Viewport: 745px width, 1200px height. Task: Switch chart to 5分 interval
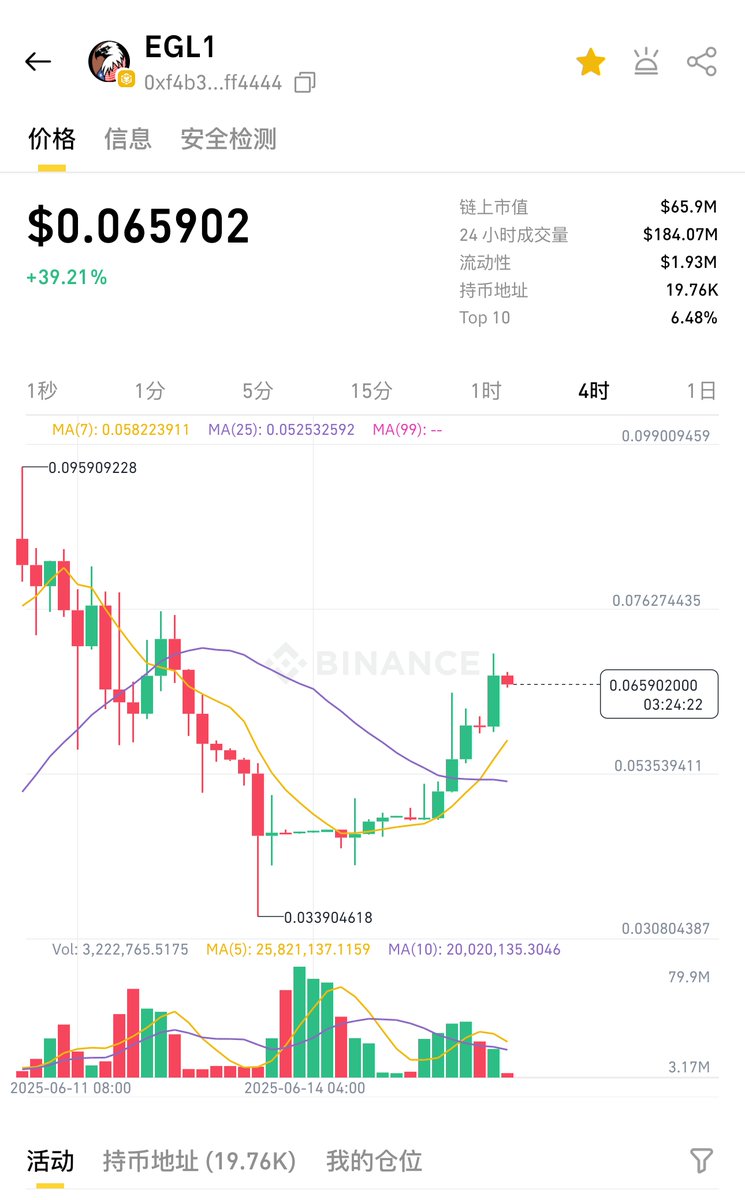tap(257, 391)
